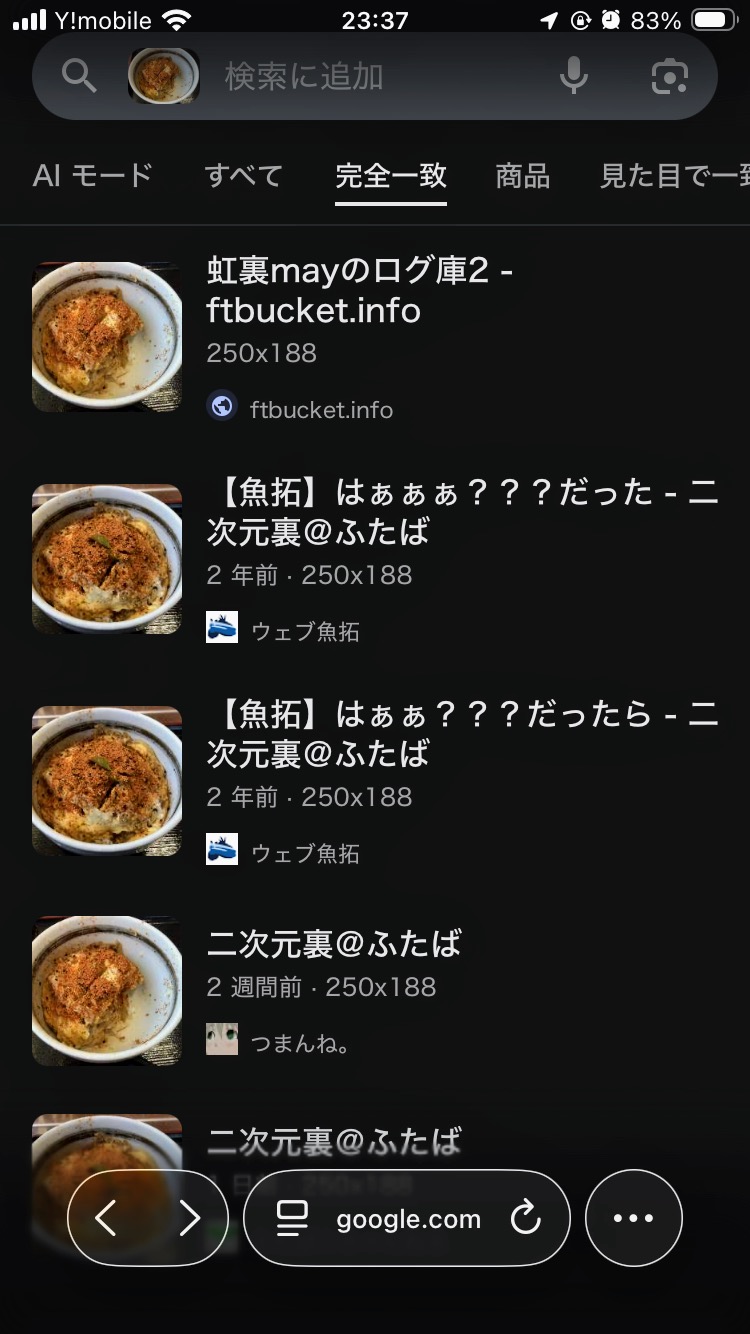Switch to the 商品 tab

click(522, 176)
